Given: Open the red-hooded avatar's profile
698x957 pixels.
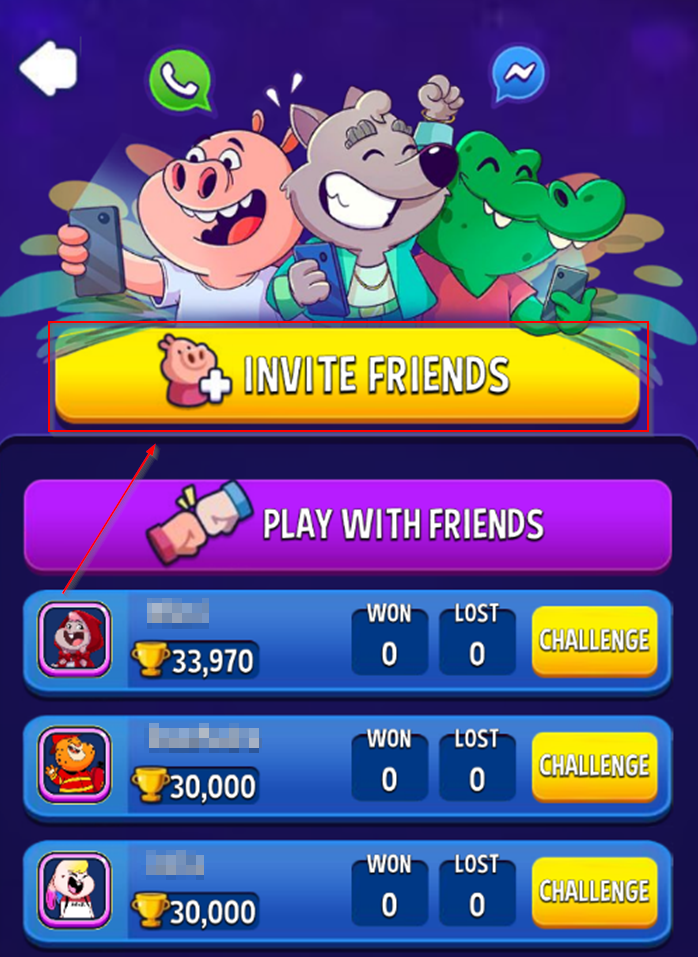Looking at the screenshot, I should point(74,639).
